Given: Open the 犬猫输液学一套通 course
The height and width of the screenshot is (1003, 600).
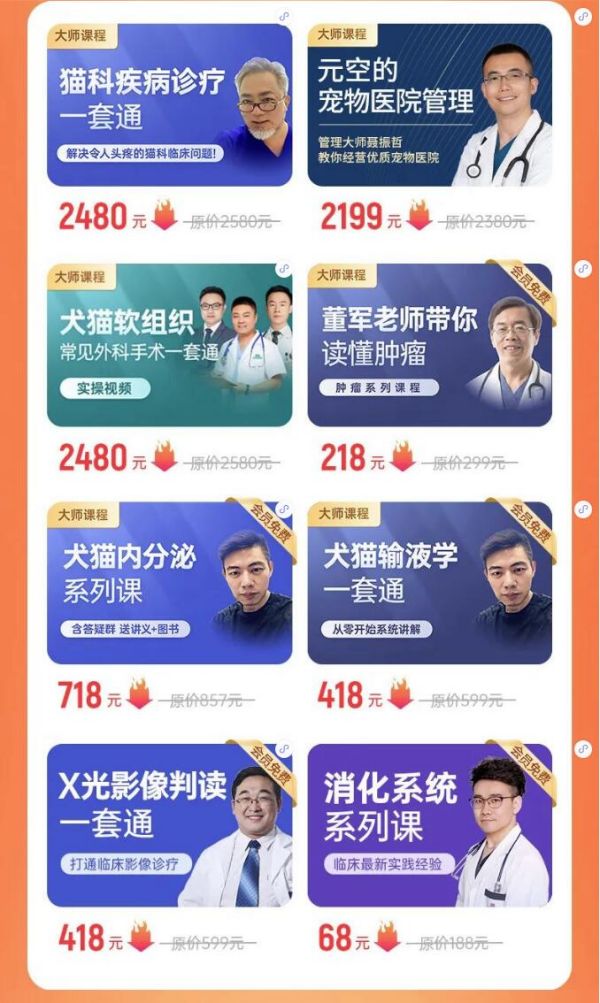Looking at the screenshot, I should click(429, 582).
